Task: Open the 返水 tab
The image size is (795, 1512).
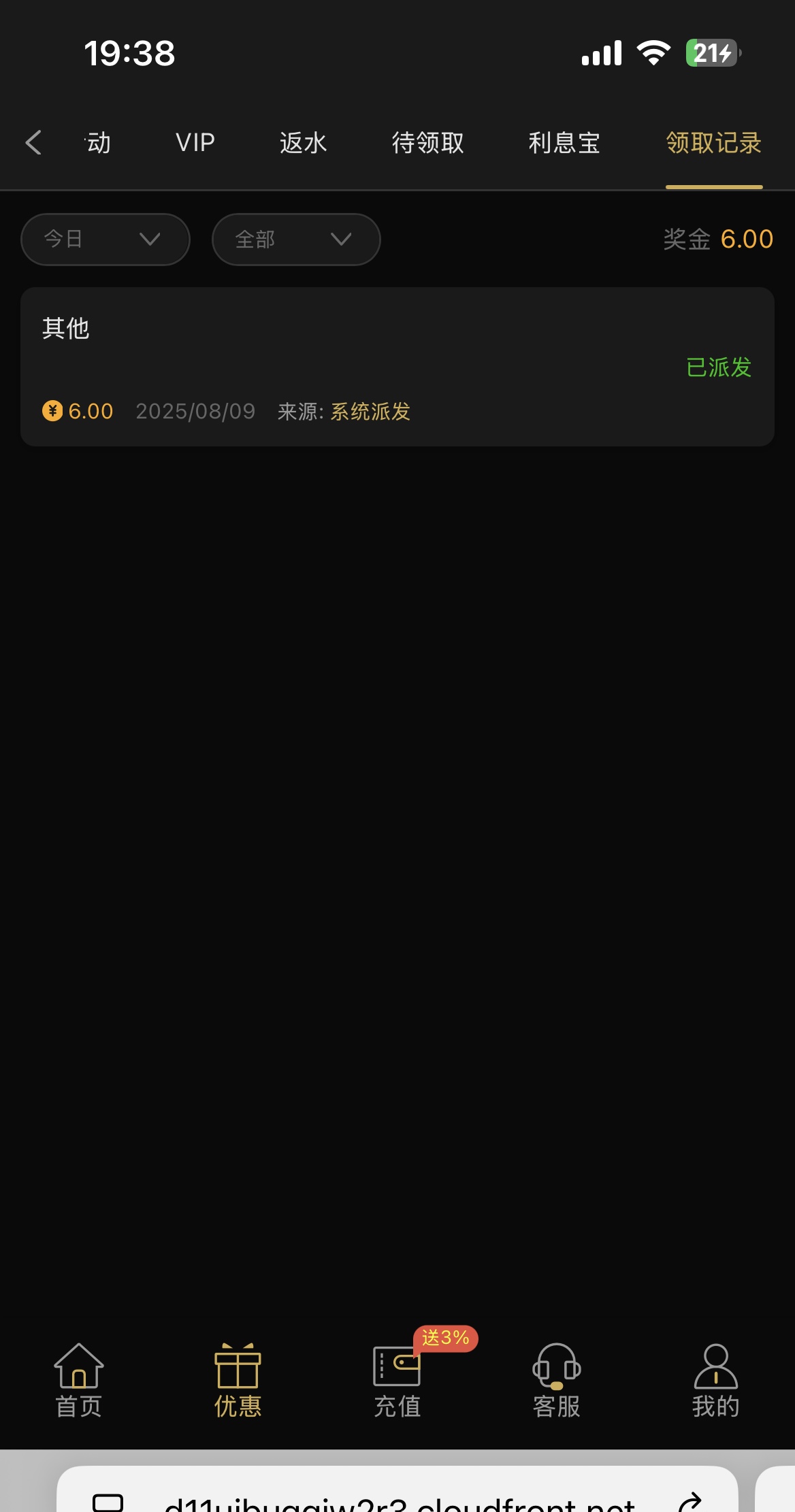Action: 304,143
